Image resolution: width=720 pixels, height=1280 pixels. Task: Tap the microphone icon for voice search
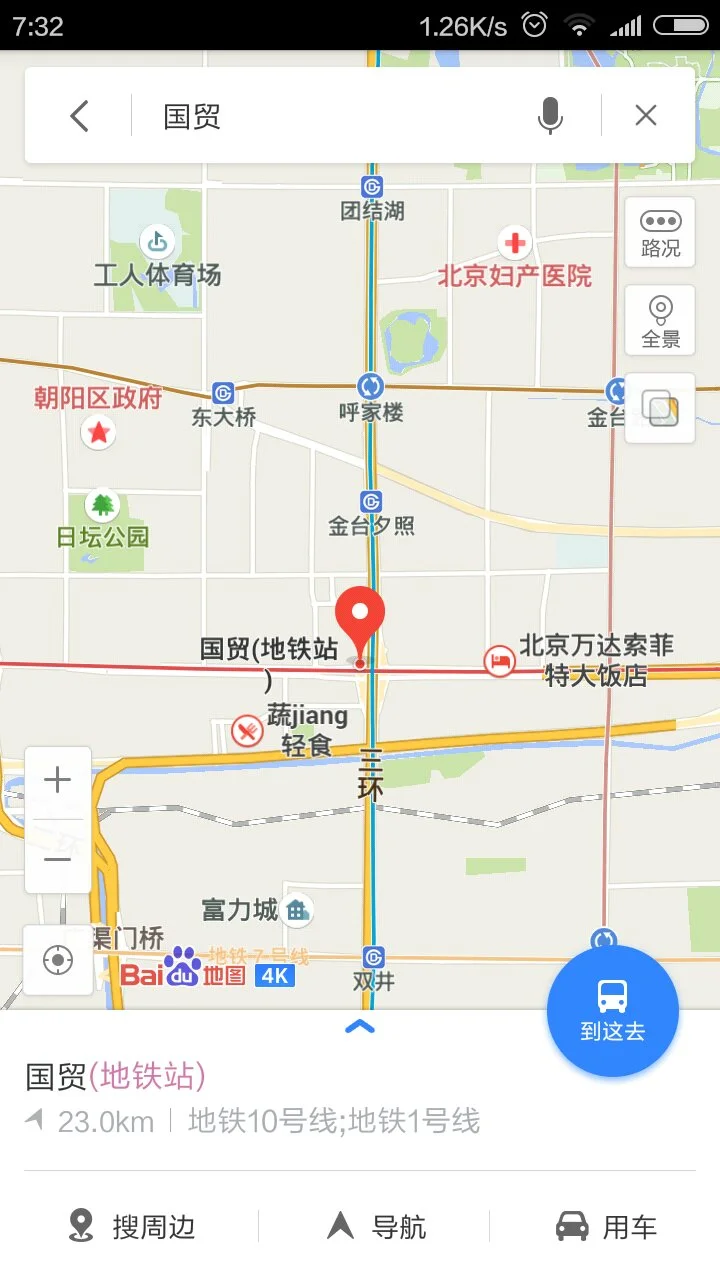point(550,115)
